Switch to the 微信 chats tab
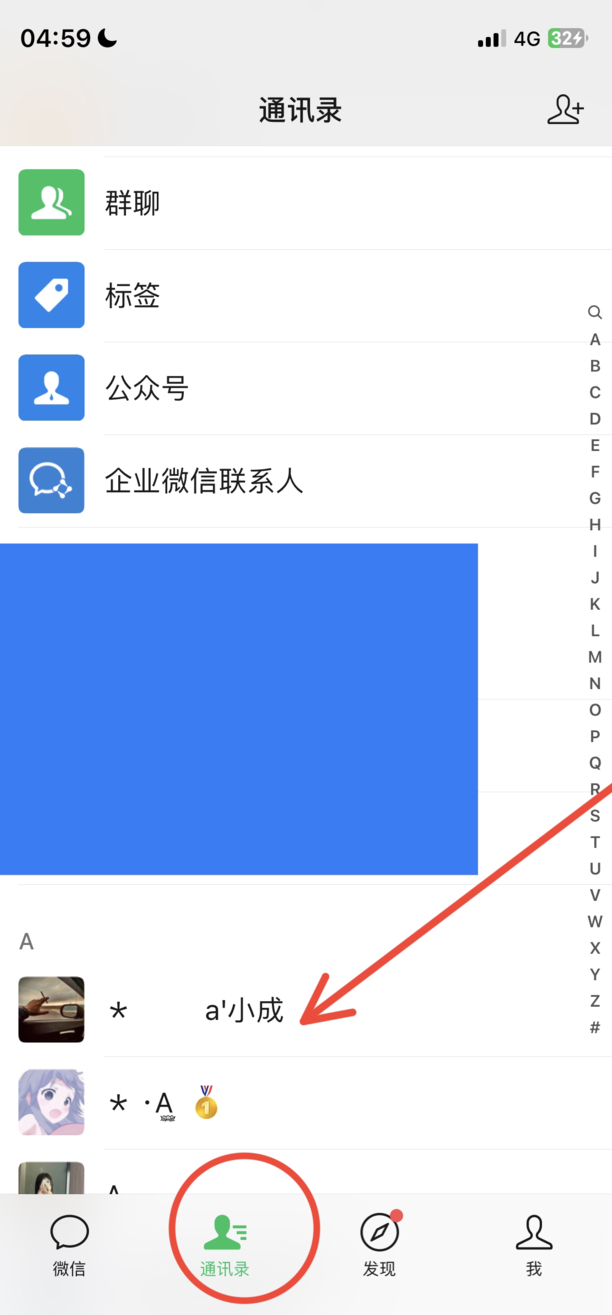 click(x=69, y=1246)
